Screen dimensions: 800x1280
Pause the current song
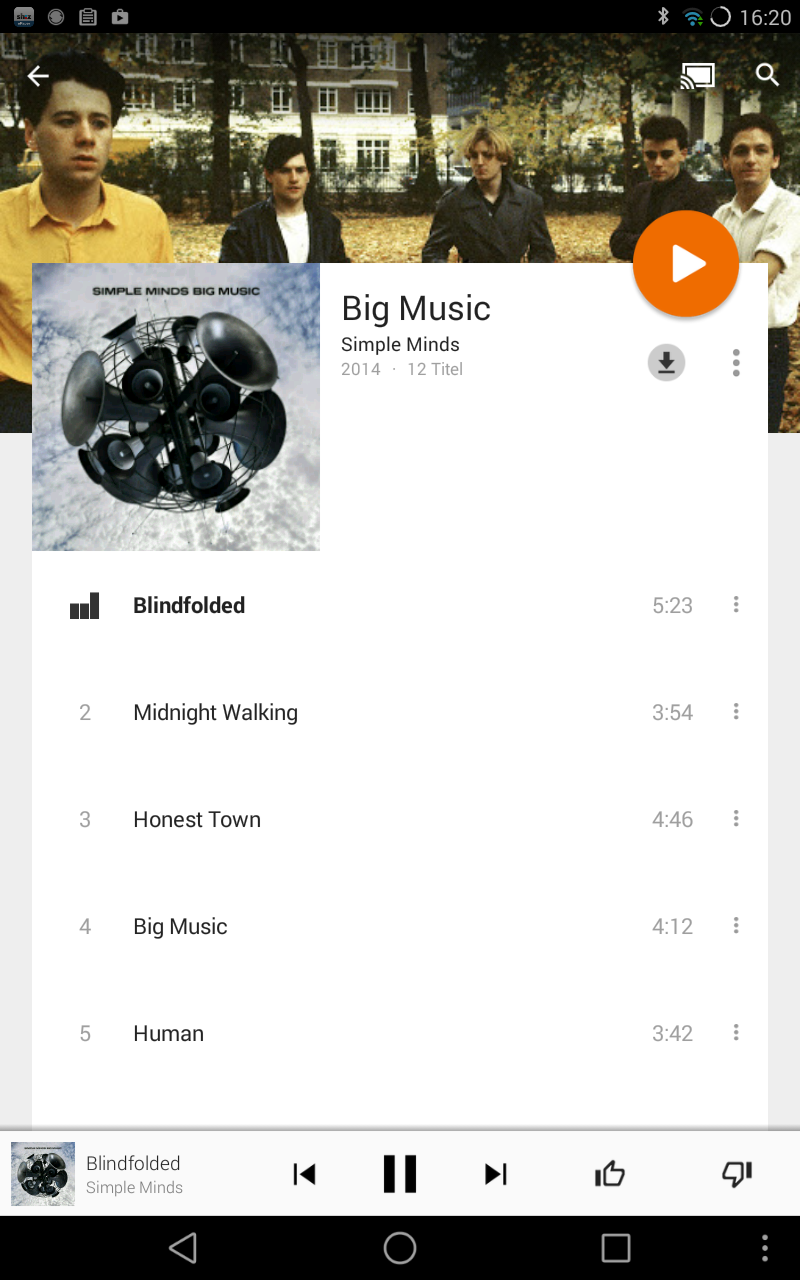coord(400,1174)
